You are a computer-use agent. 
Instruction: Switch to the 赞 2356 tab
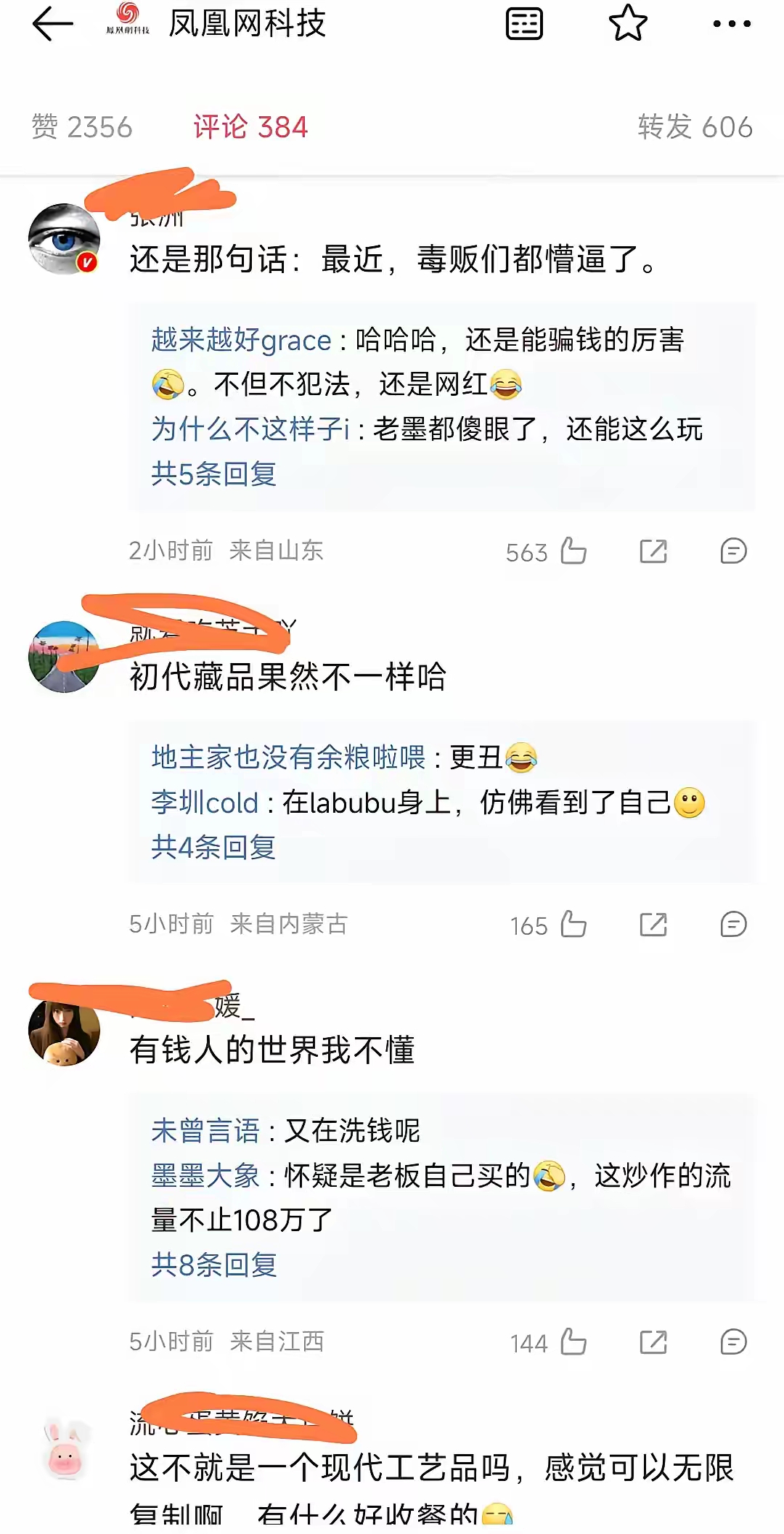coord(82,127)
